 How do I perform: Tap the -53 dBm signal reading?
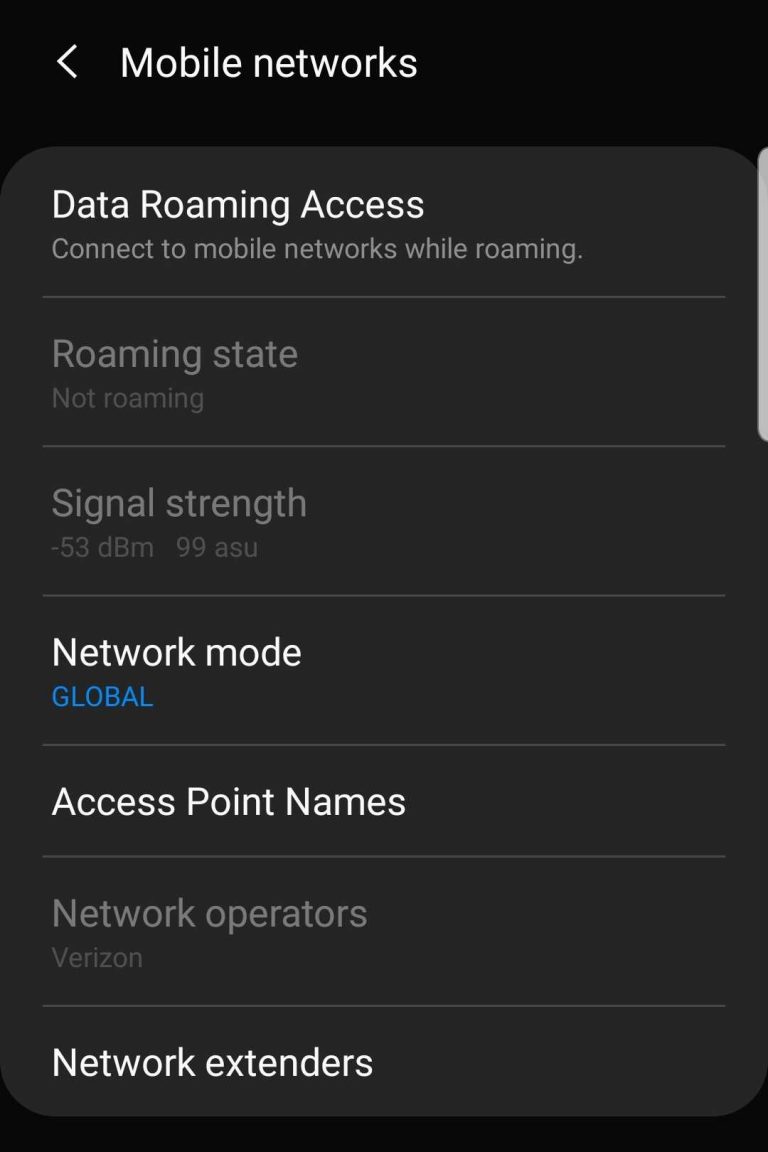click(x=100, y=547)
